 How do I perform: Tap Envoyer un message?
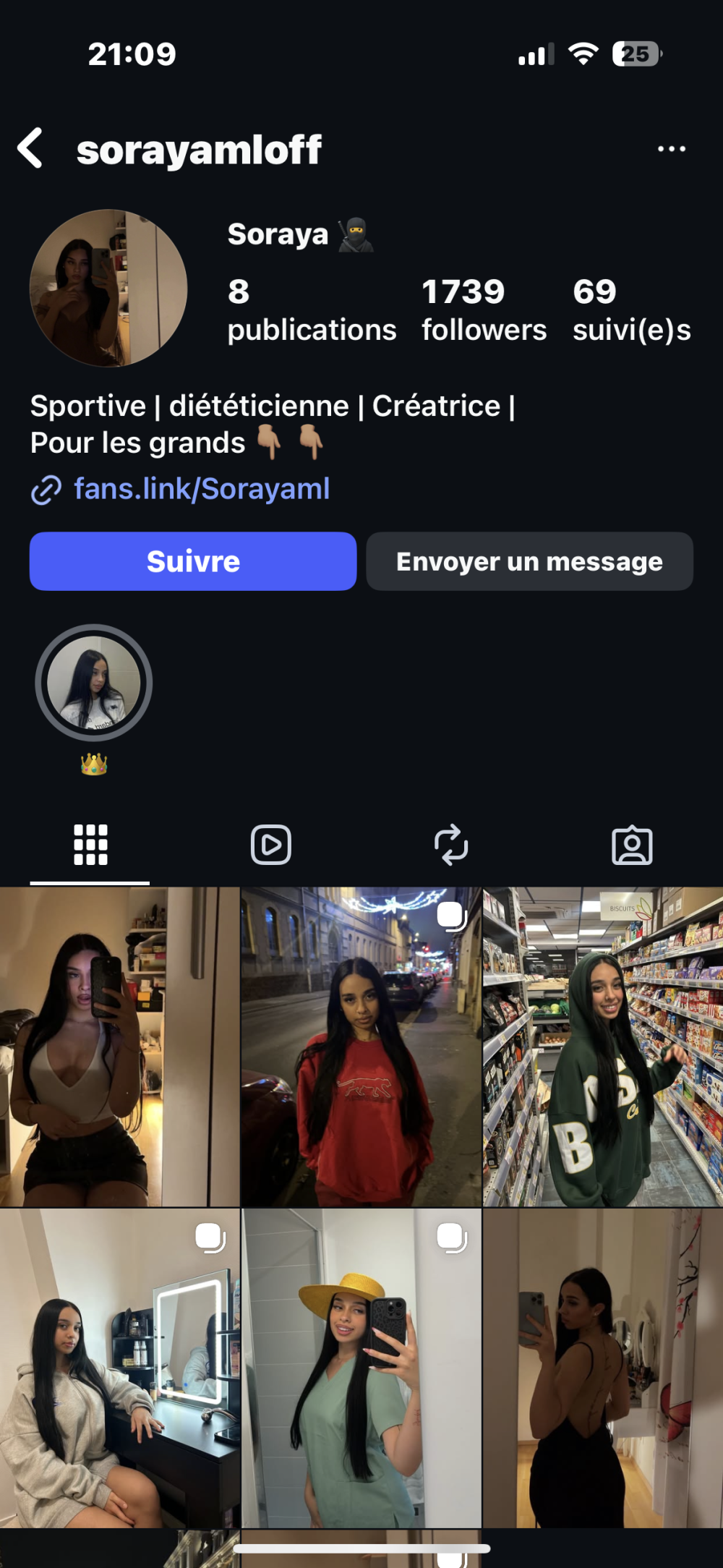[529, 561]
